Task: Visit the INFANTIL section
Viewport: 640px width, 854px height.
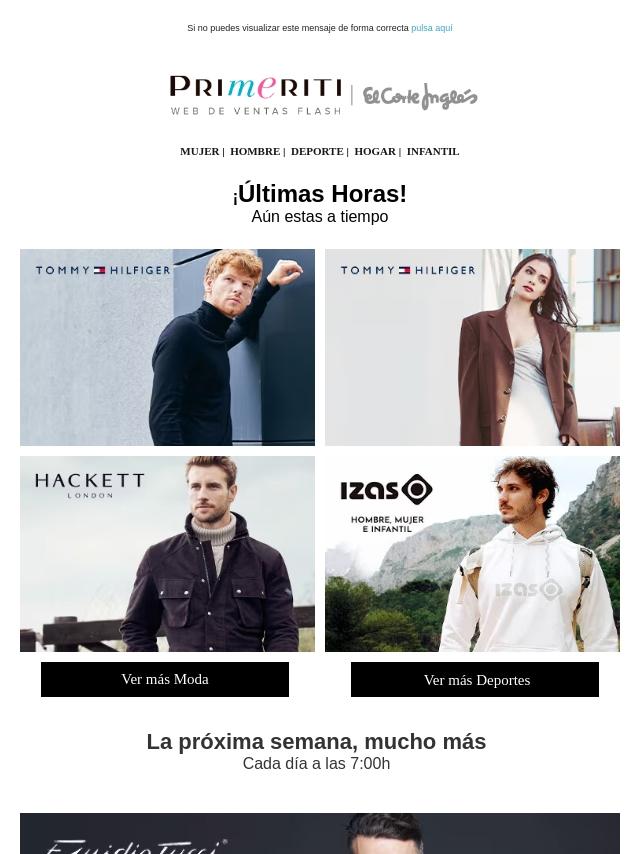Action: pyautogui.click(x=433, y=151)
